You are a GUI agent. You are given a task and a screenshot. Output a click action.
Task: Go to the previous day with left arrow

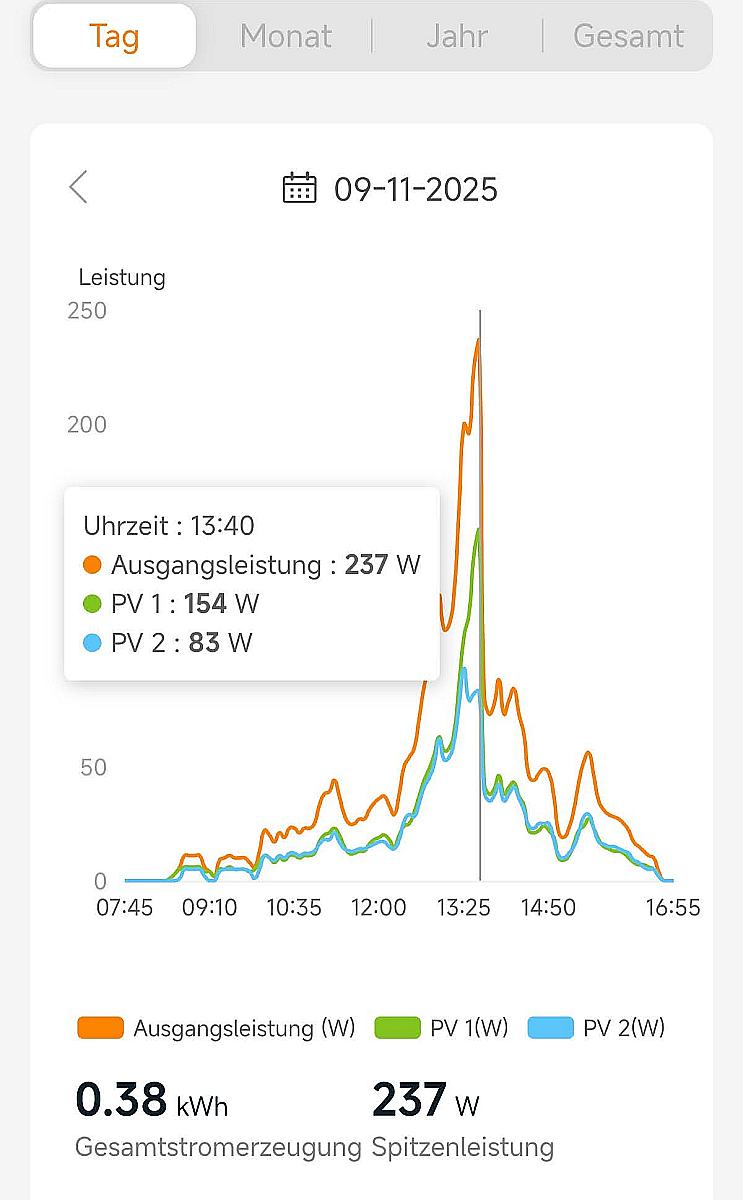coord(79,187)
